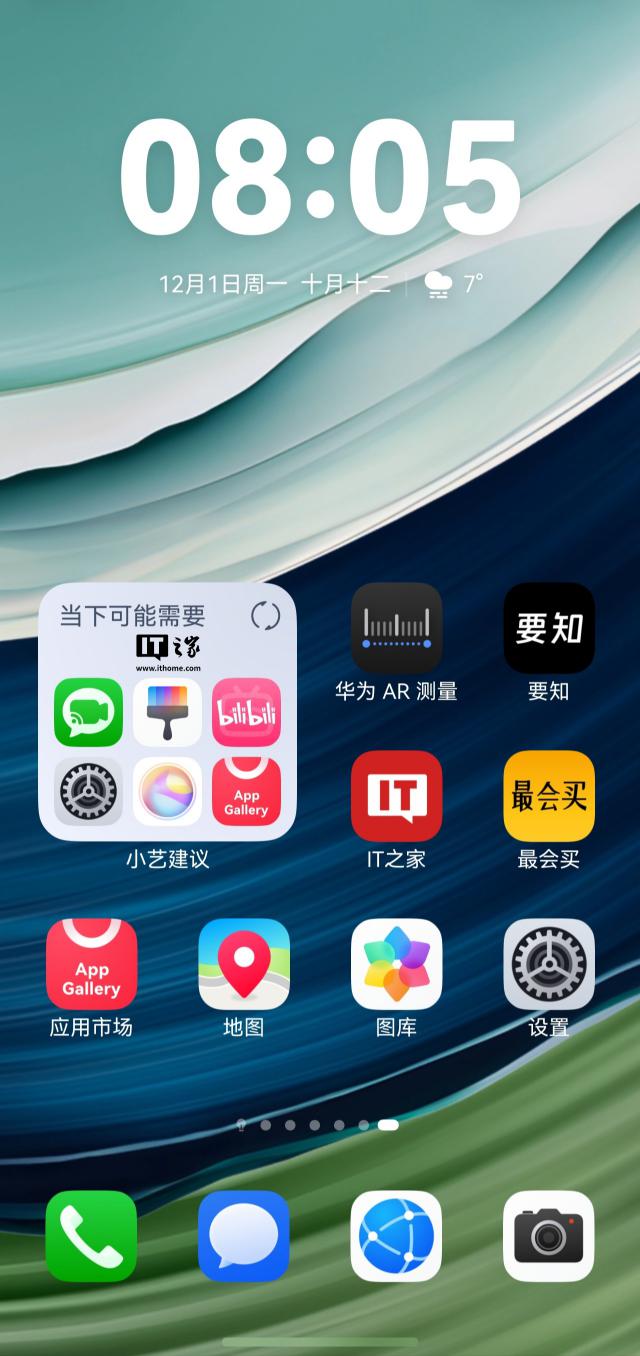Launch the 华为 AR 测量 app
This screenshot has width=640, height=1356.
tap(396, 628)
